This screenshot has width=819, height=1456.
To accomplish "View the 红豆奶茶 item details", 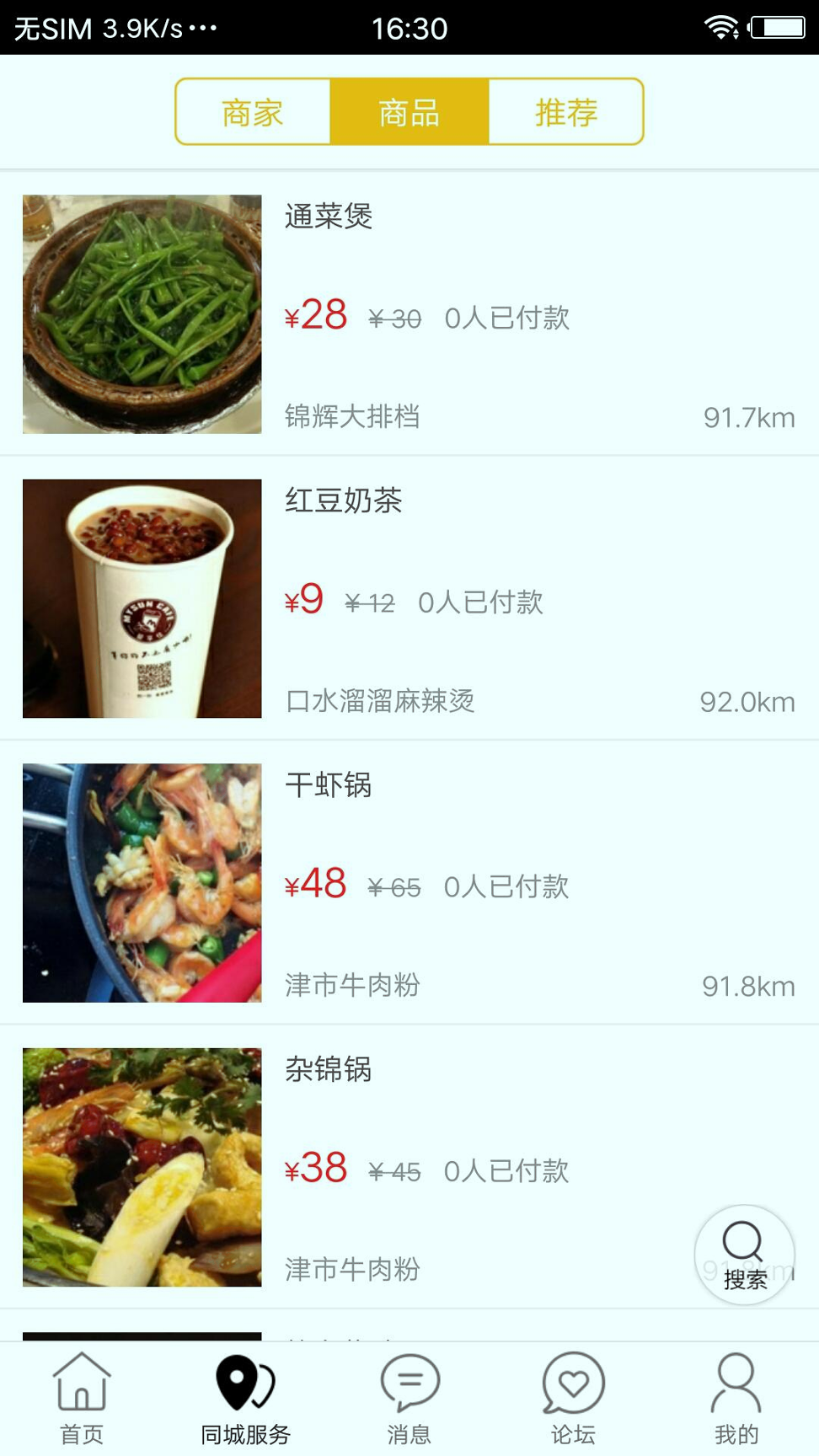I will point(344,501).
